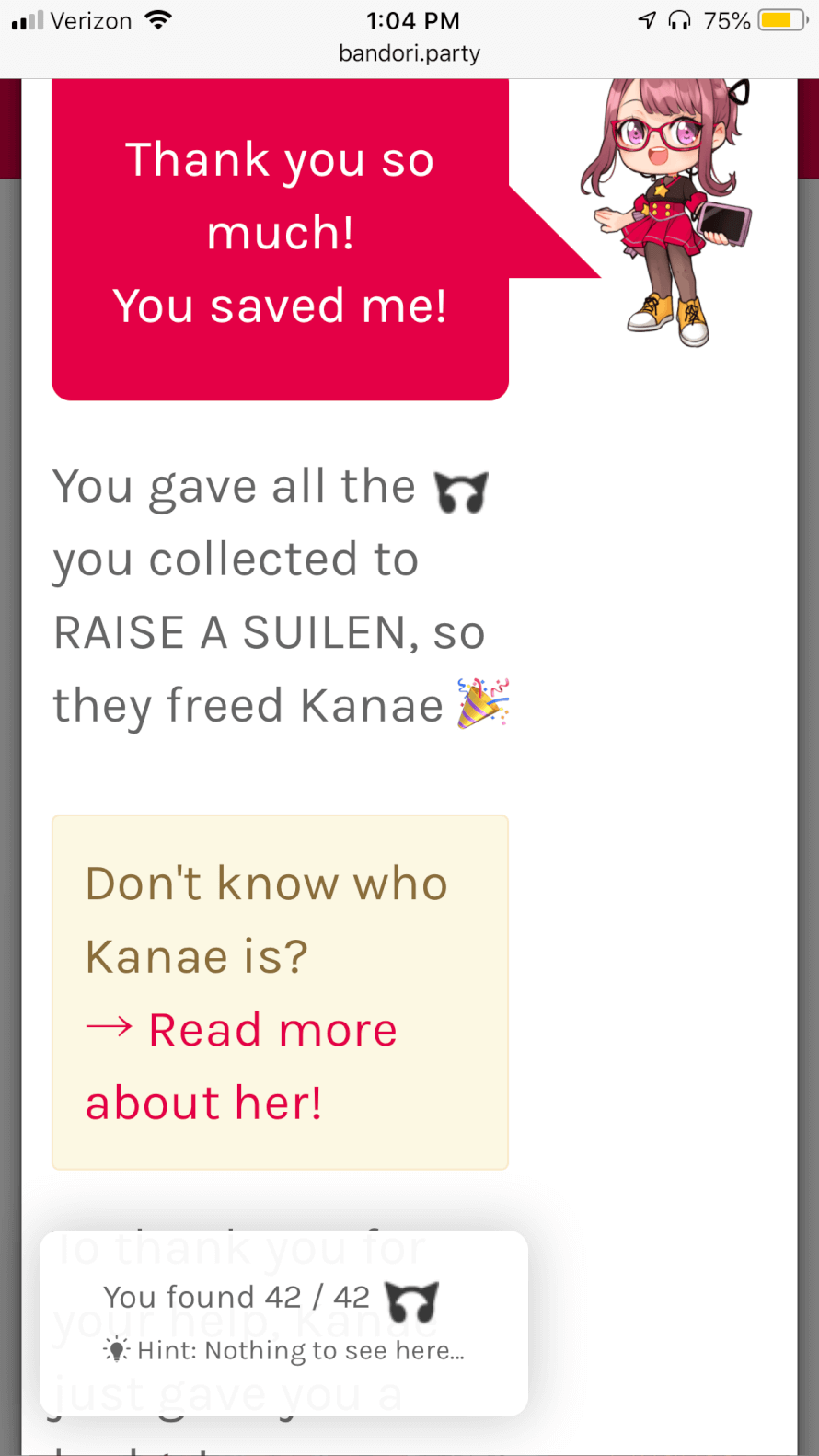The width and height of the screenshot is (819, 1456).
Task: Tap the bandori.party address bar
Action: (409, 53)
